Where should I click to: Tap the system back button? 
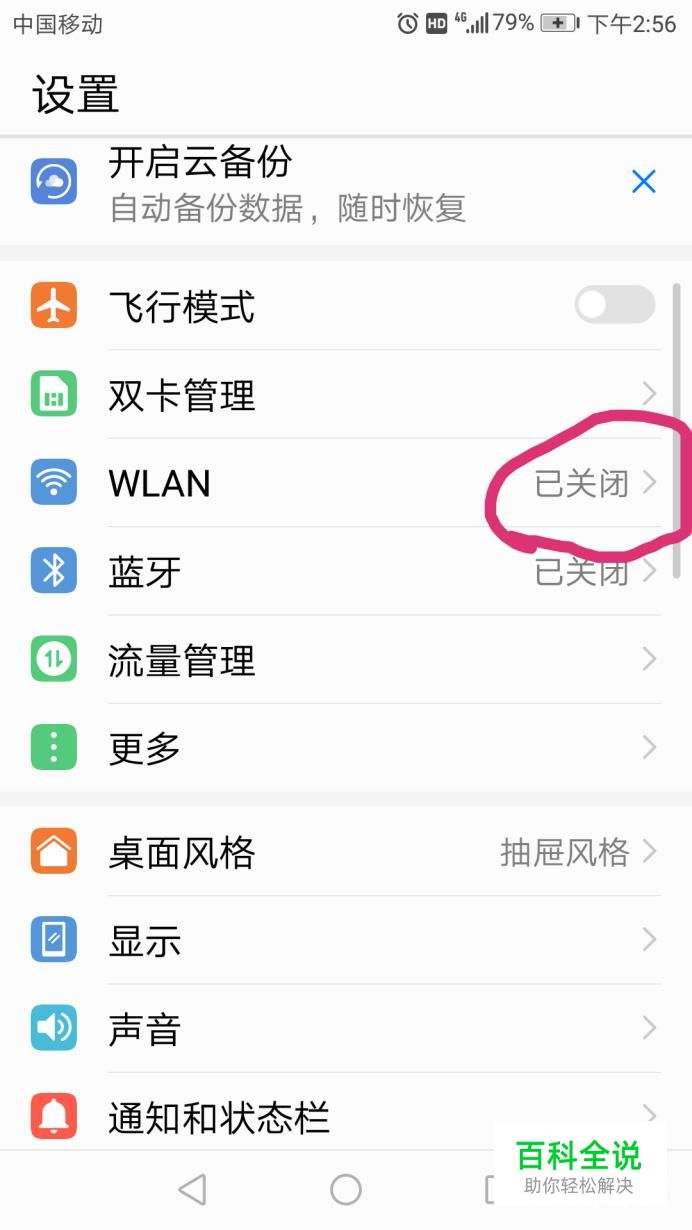[192, 1189]
